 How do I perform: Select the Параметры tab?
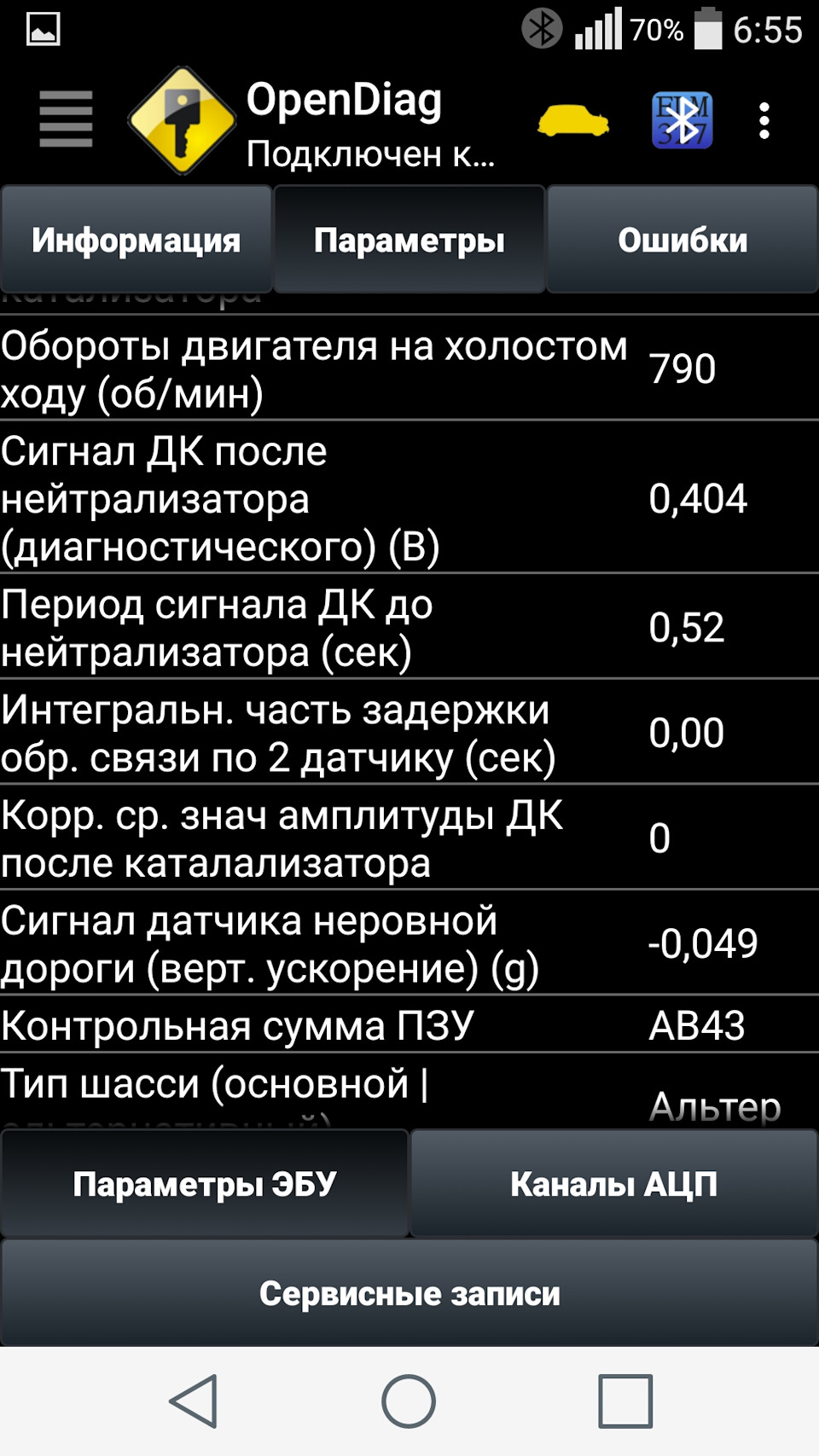[x=409, y=240]
